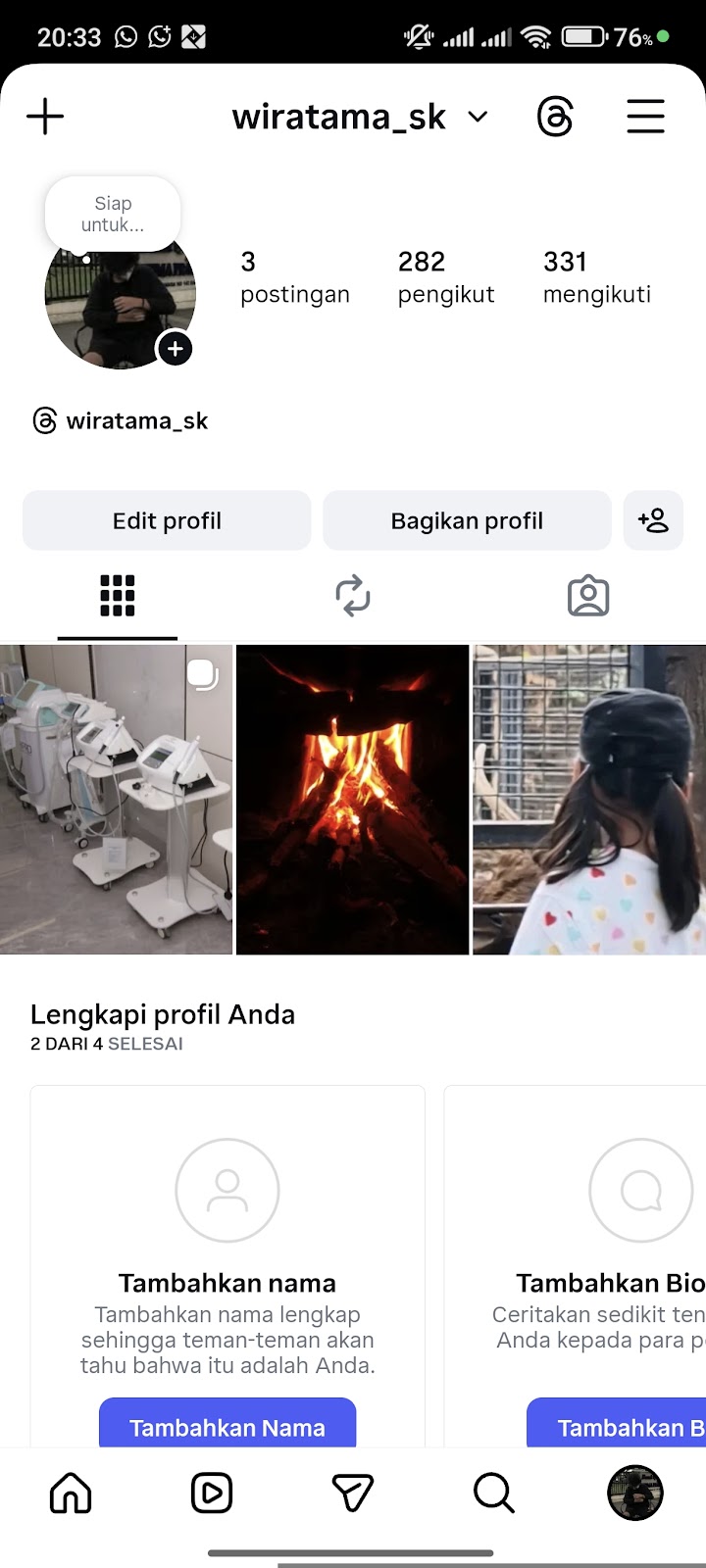The width and height of the screenshot is (706, 1568).
Task: Open the wiratama_sk Threads profile link
Action: [x=121, y=421]
